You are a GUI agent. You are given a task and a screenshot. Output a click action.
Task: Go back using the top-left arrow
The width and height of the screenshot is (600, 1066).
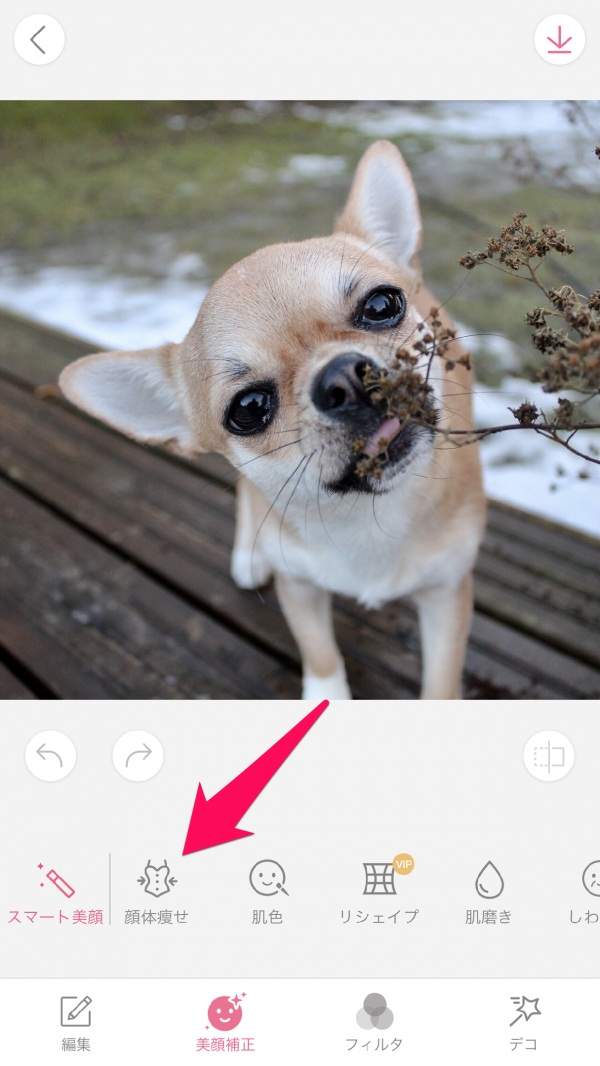[x=39, y=40]
